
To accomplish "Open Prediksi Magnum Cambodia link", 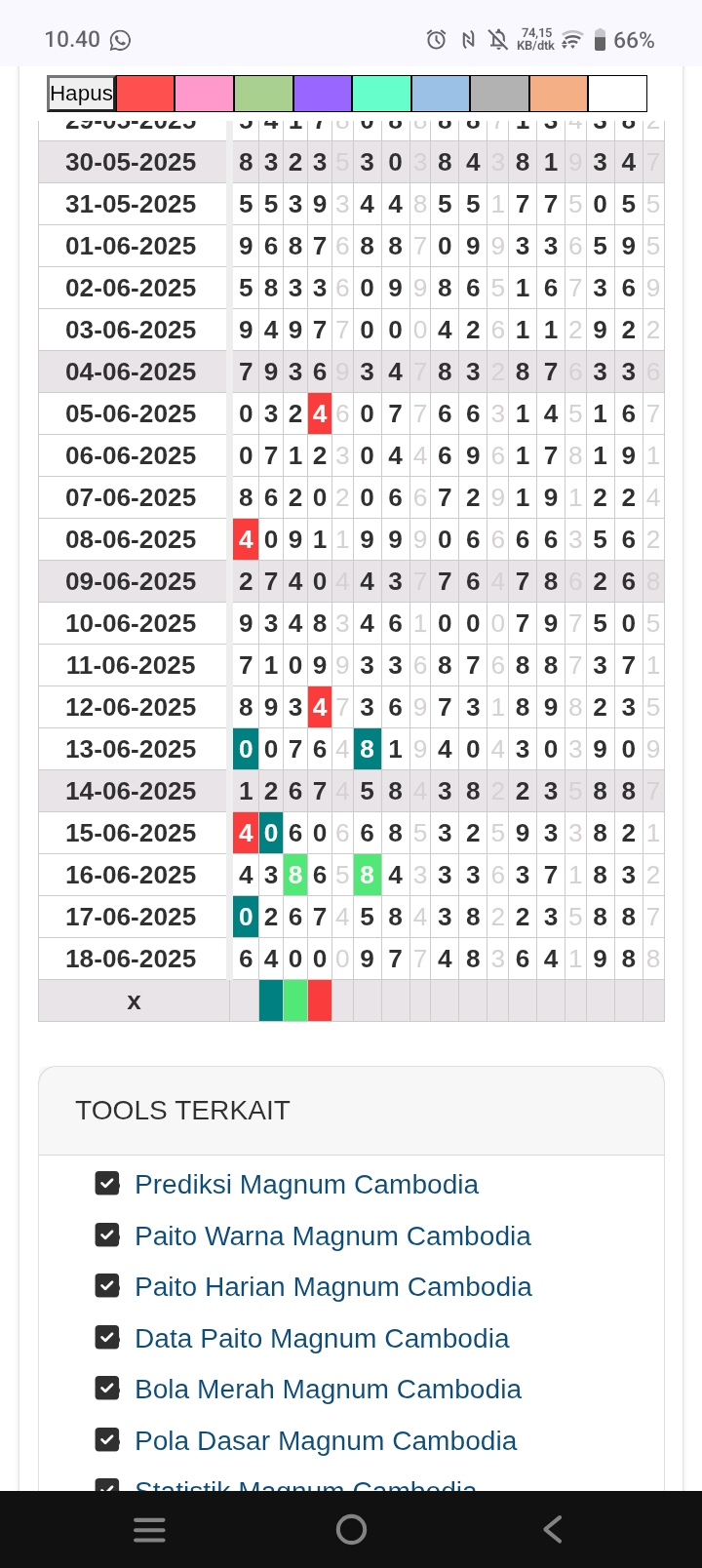I will (306, 1184).
